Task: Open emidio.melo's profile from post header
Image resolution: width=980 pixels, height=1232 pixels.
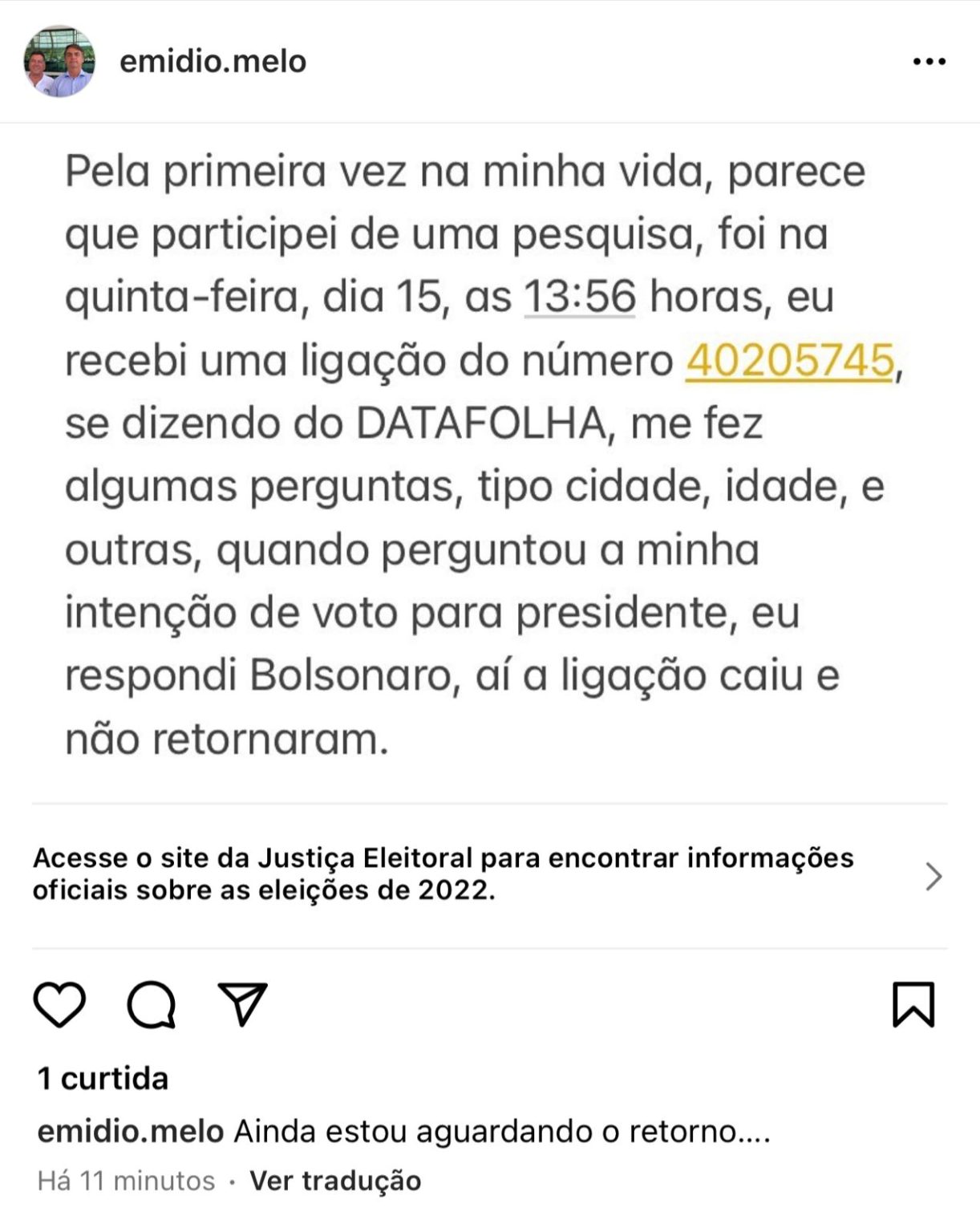Action: tap(213, 62)
